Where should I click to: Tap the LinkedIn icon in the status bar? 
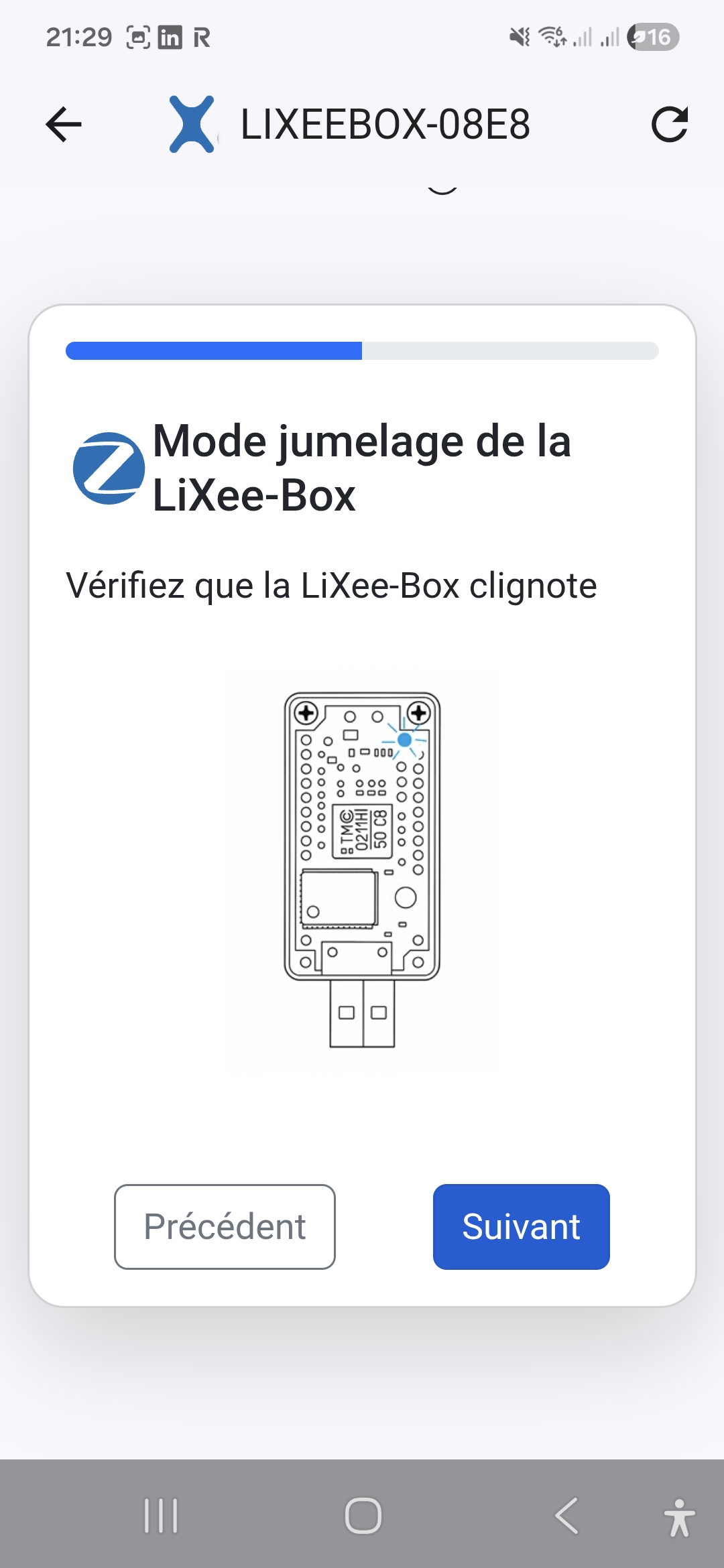pos(170,38)
